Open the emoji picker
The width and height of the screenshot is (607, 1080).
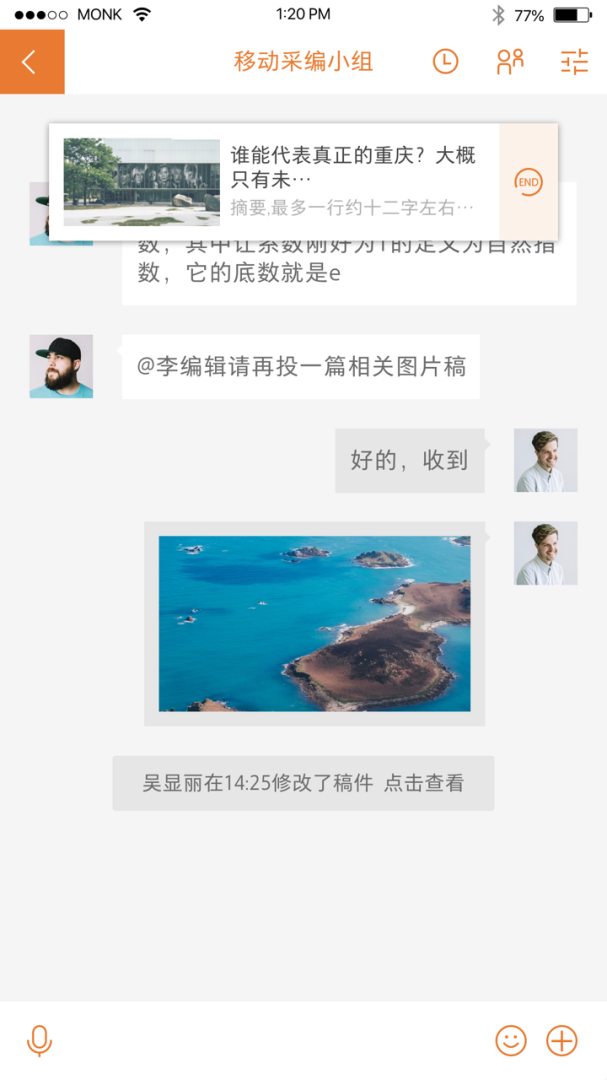point(511,1041)
